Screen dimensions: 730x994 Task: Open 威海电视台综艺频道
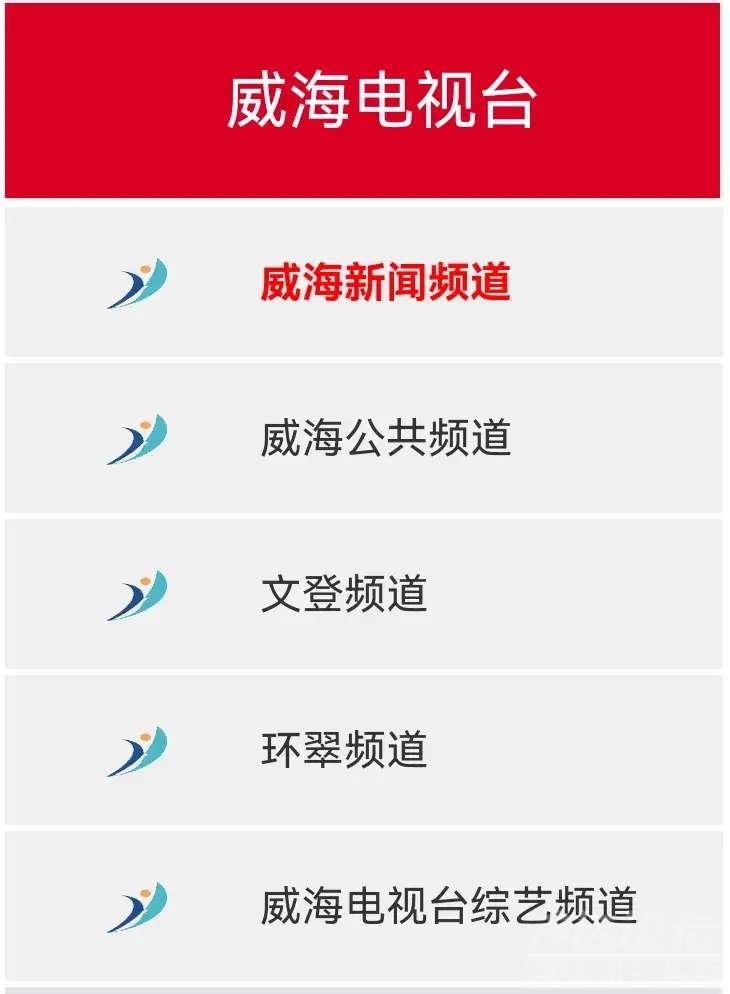pos(448,906)
